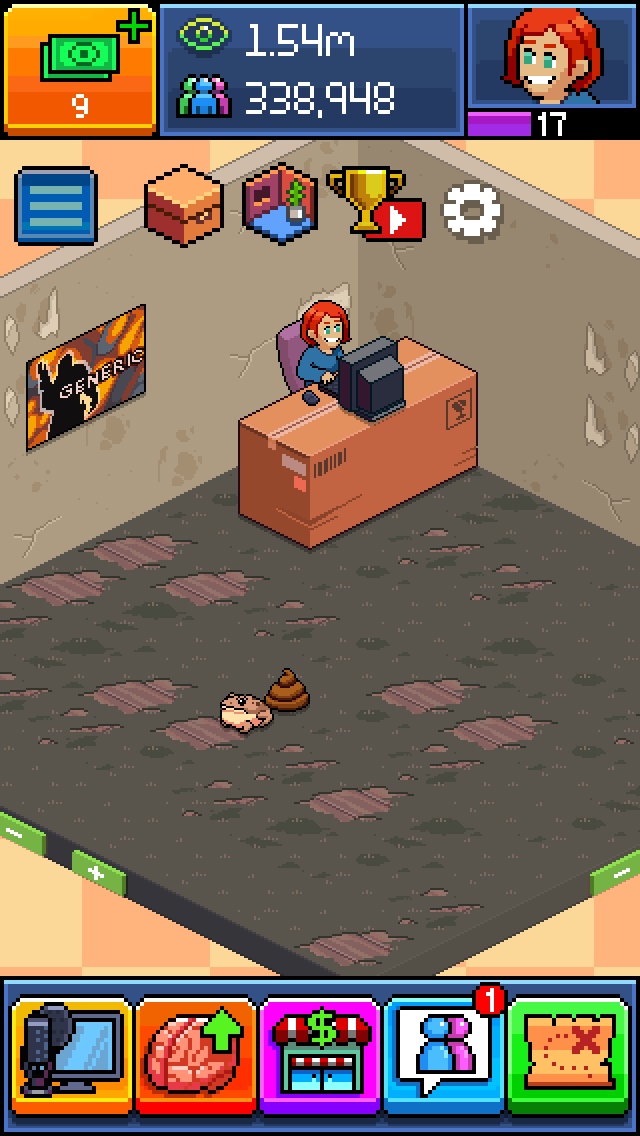Open the blue hamburger menu
The image size is (640, 1136).
click(x=56, y=206)
